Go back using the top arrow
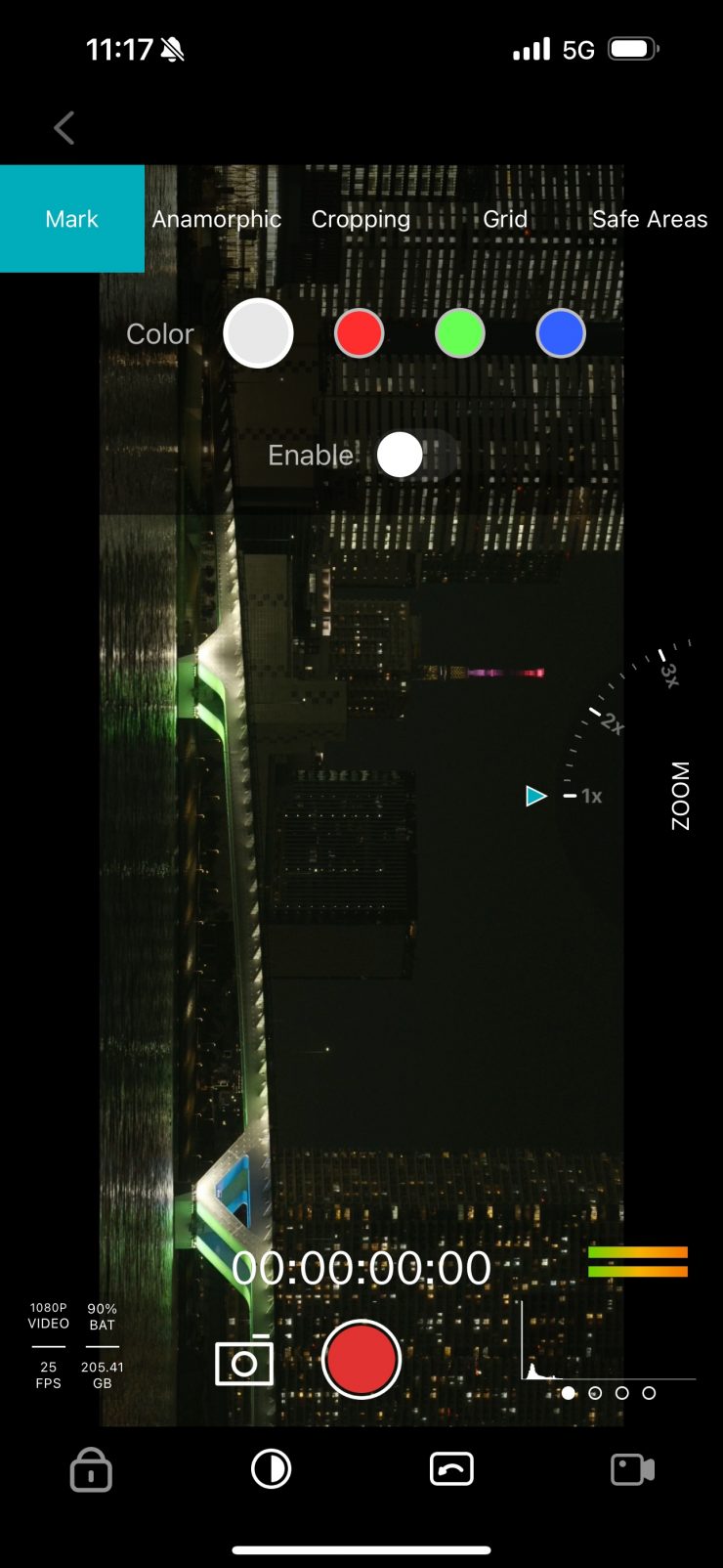723x1568 pixels. 64,128
